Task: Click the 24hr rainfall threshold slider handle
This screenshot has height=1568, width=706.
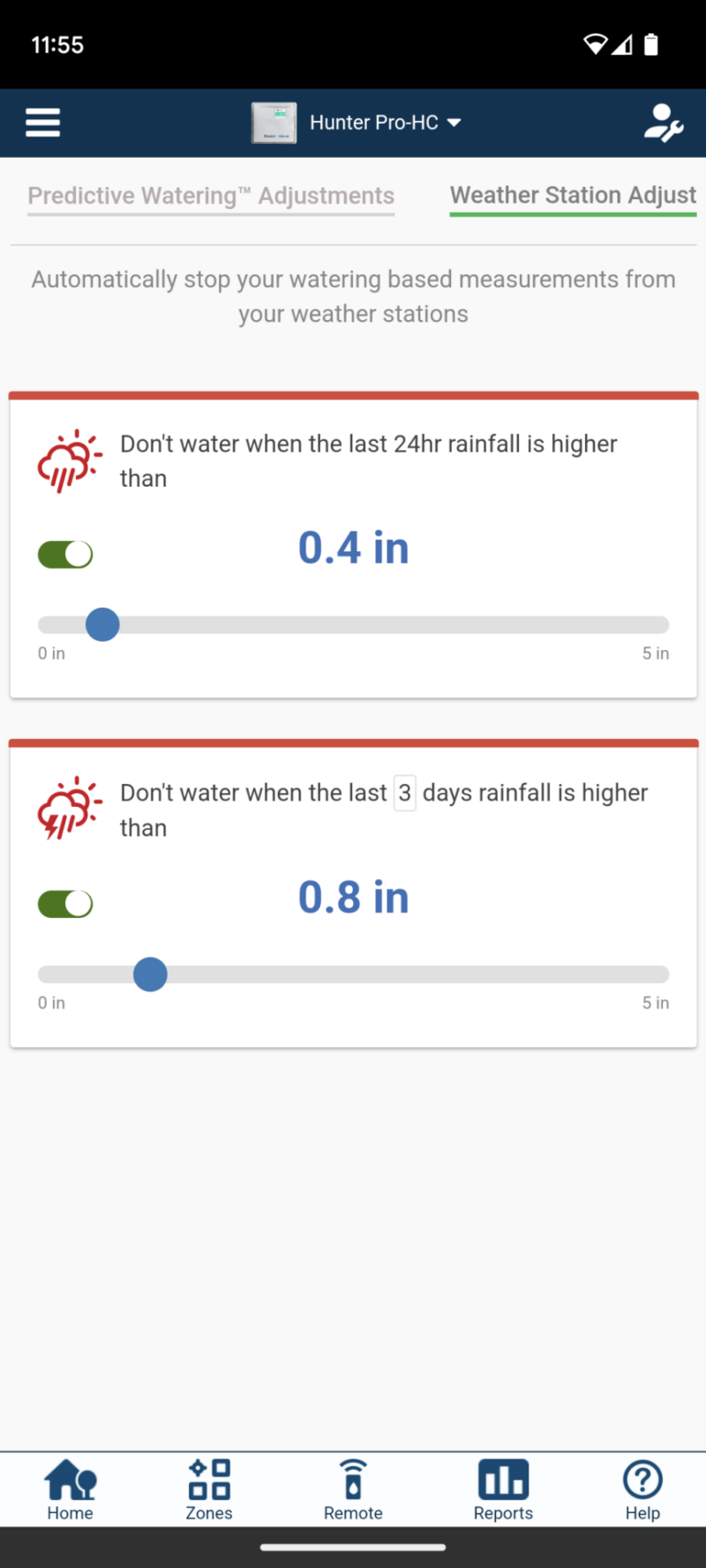Action: coord(102,624)
